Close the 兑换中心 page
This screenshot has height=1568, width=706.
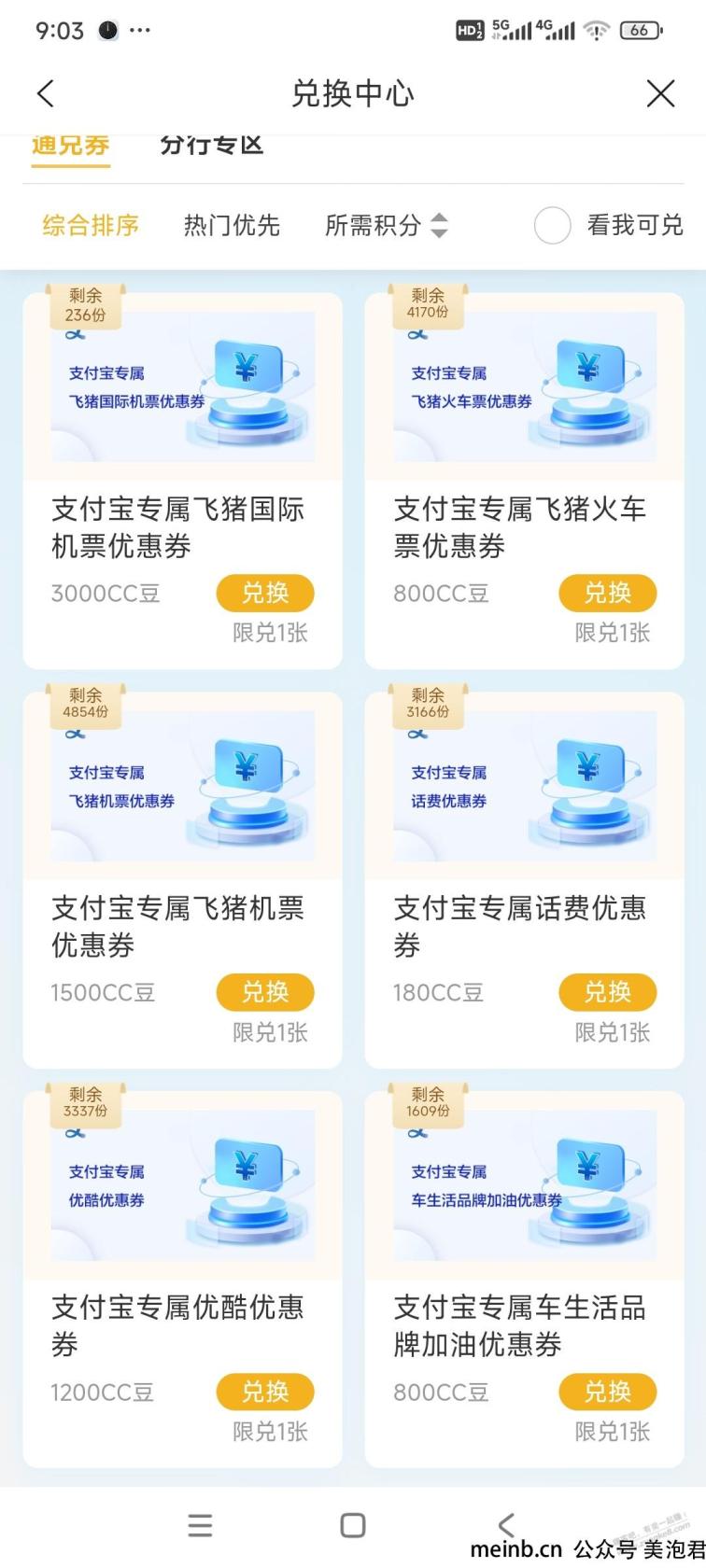click(660, 93)
